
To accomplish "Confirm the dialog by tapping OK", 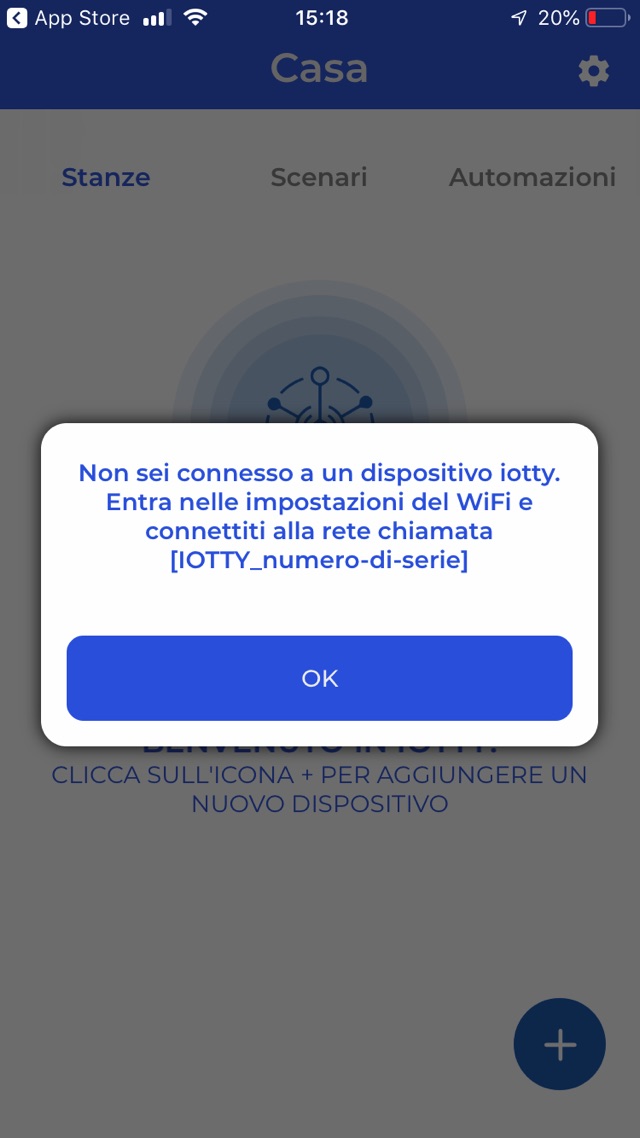I will (x=319, y=678).
